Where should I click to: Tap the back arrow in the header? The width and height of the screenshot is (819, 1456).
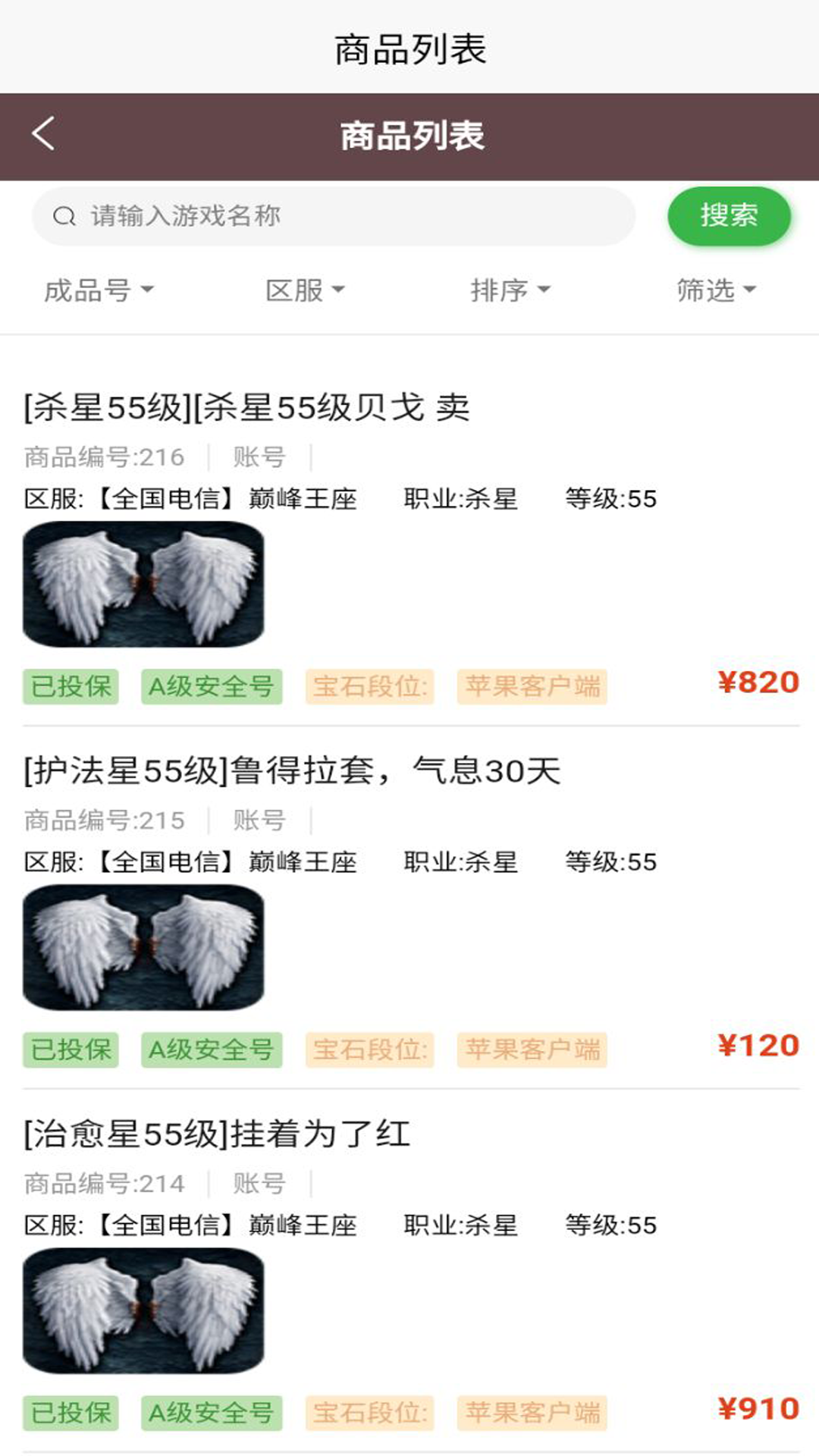coord(43,134)
